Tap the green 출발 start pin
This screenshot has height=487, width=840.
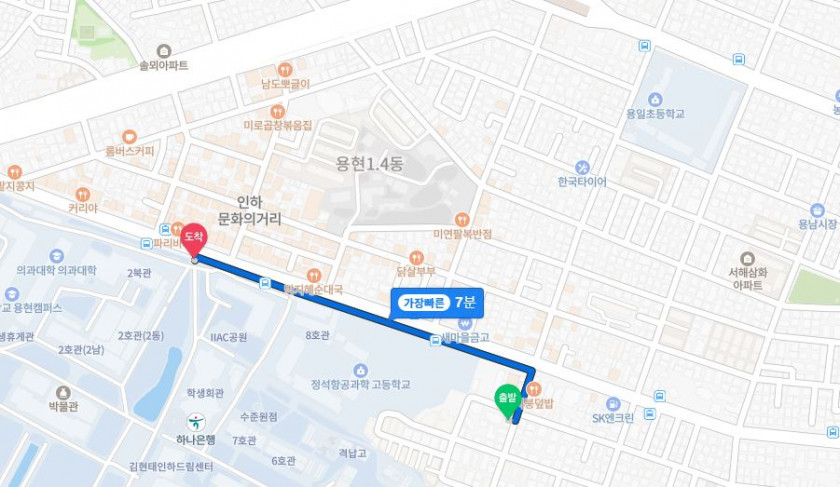pos(507,399)
